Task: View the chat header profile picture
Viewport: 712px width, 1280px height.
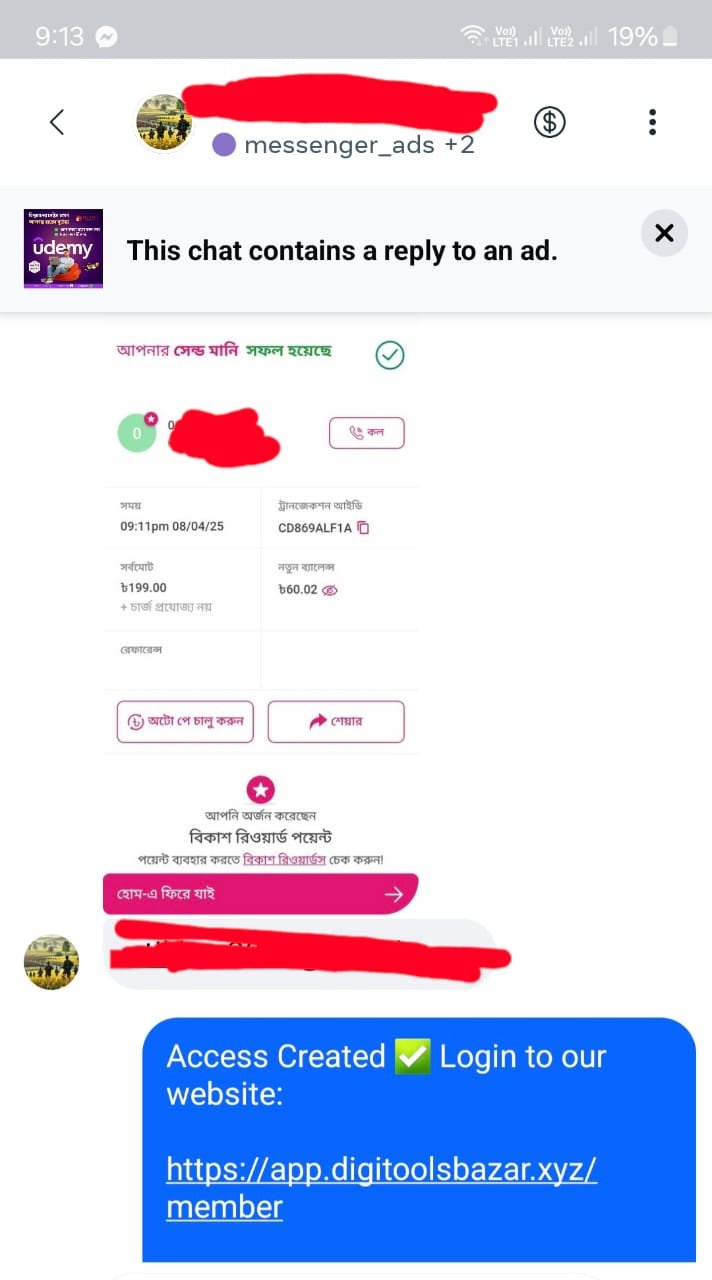Action: [164, 122]
